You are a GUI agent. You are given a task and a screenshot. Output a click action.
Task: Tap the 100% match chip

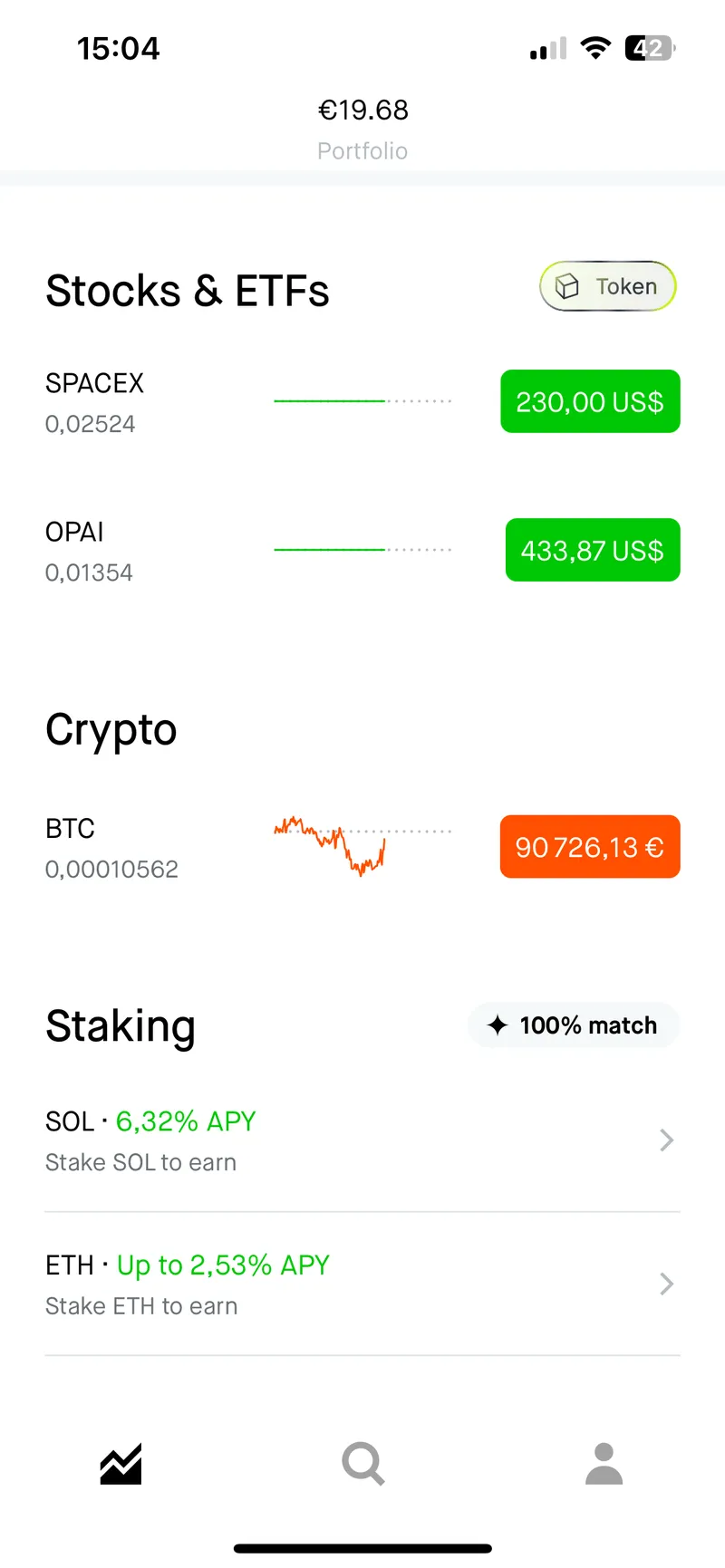[573, 1025]
